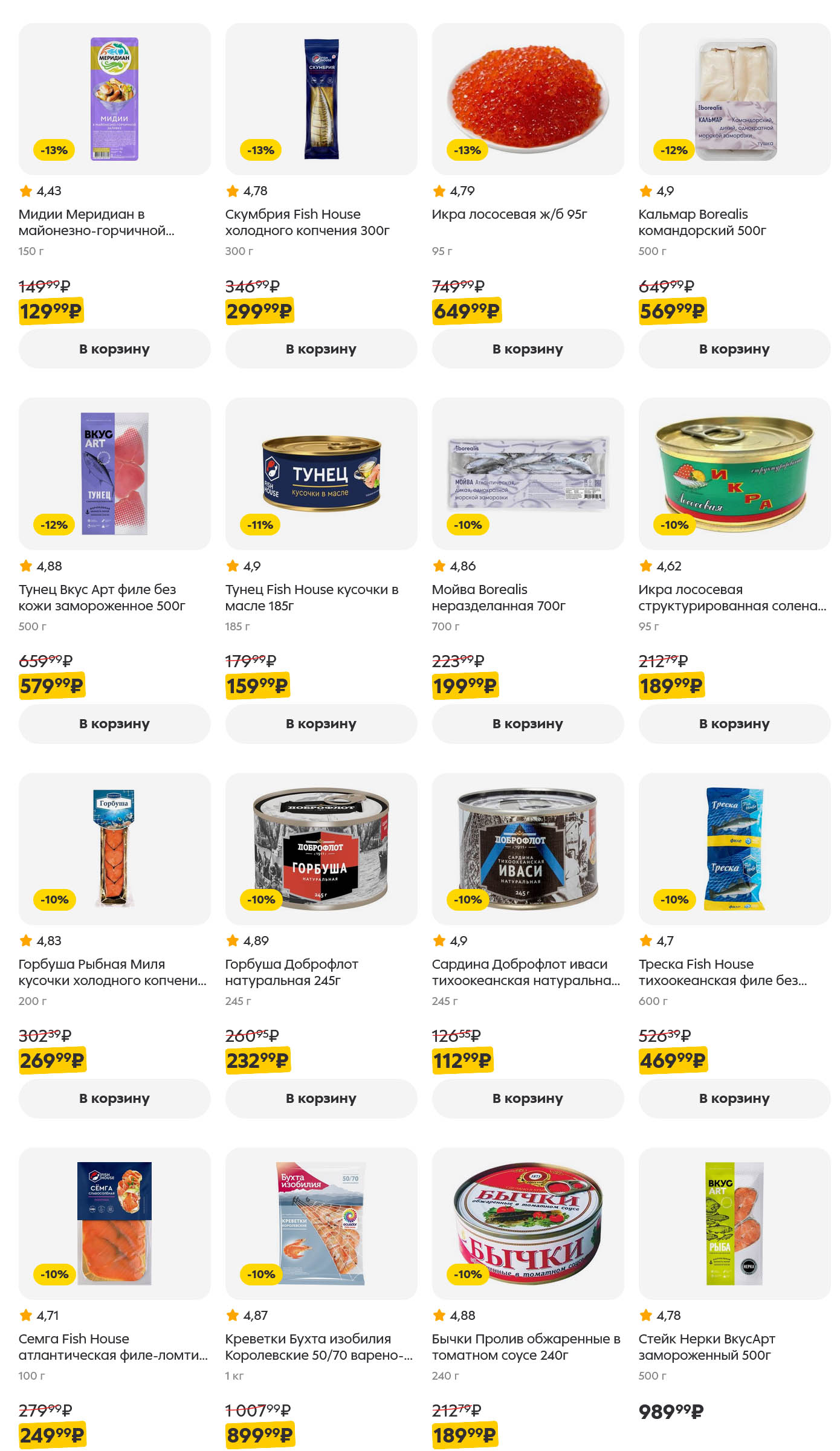Open Икра лососевая ж/б product details
The height and width of the screenshot is (1451, 840).
pyautogui.click(x=509, y=215)
